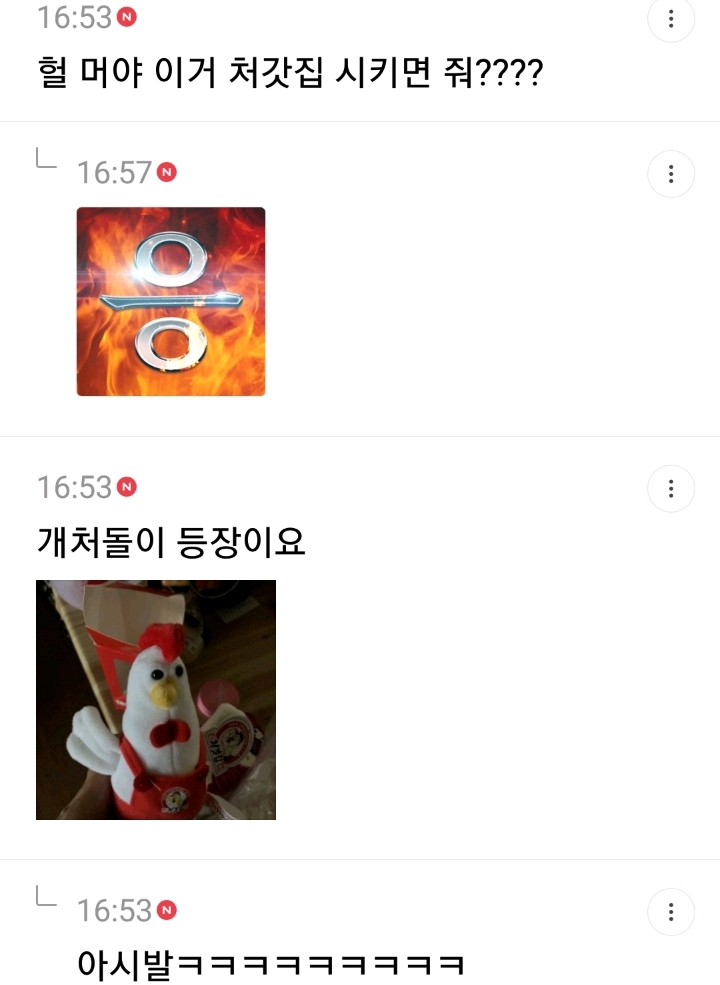Open options for the '아시발ㅋㅋㅋ' reply
The width and height of the screenshot is (720, 985).
coord(671,912)
